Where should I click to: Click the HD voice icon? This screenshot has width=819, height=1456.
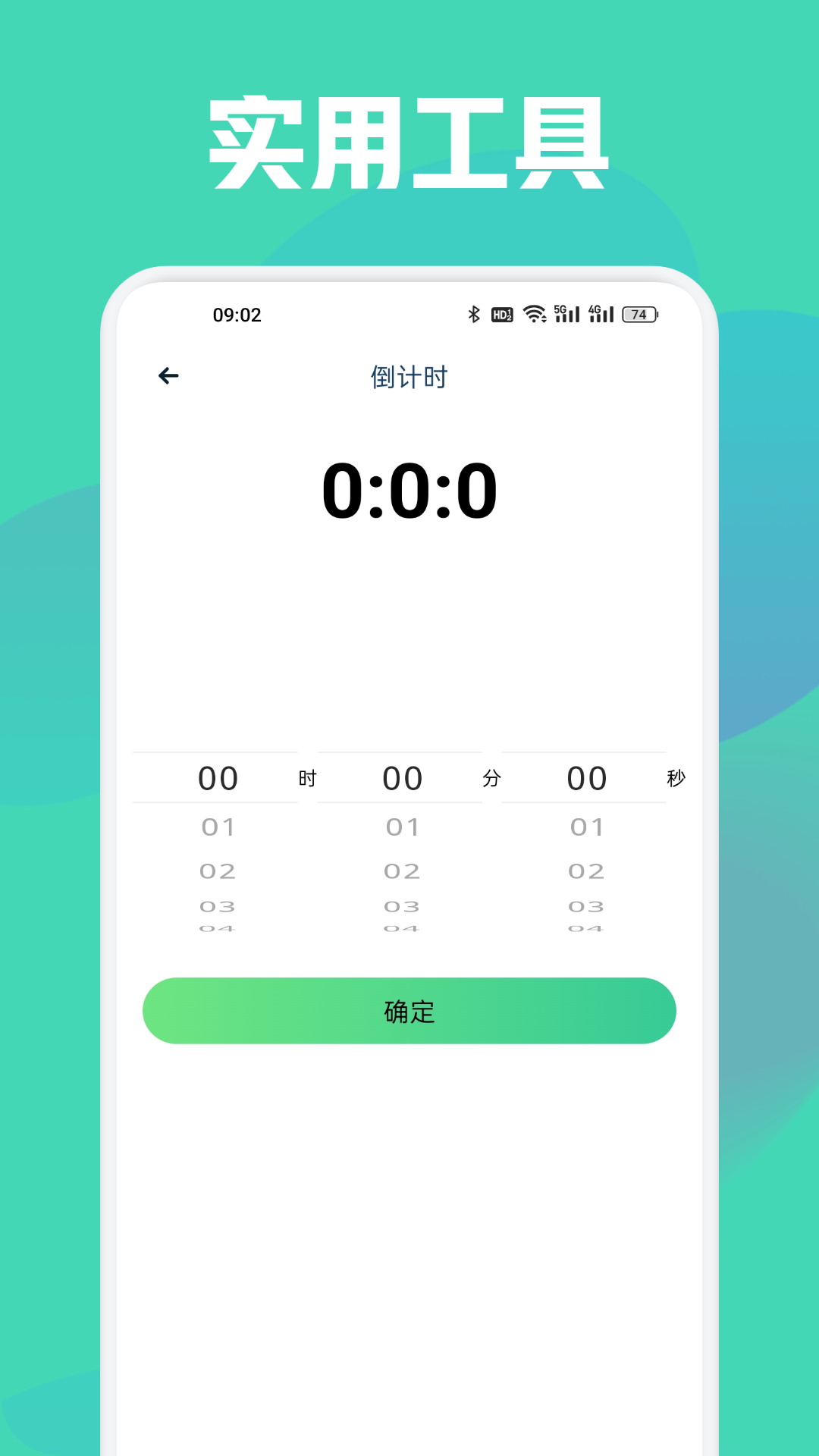501,313
